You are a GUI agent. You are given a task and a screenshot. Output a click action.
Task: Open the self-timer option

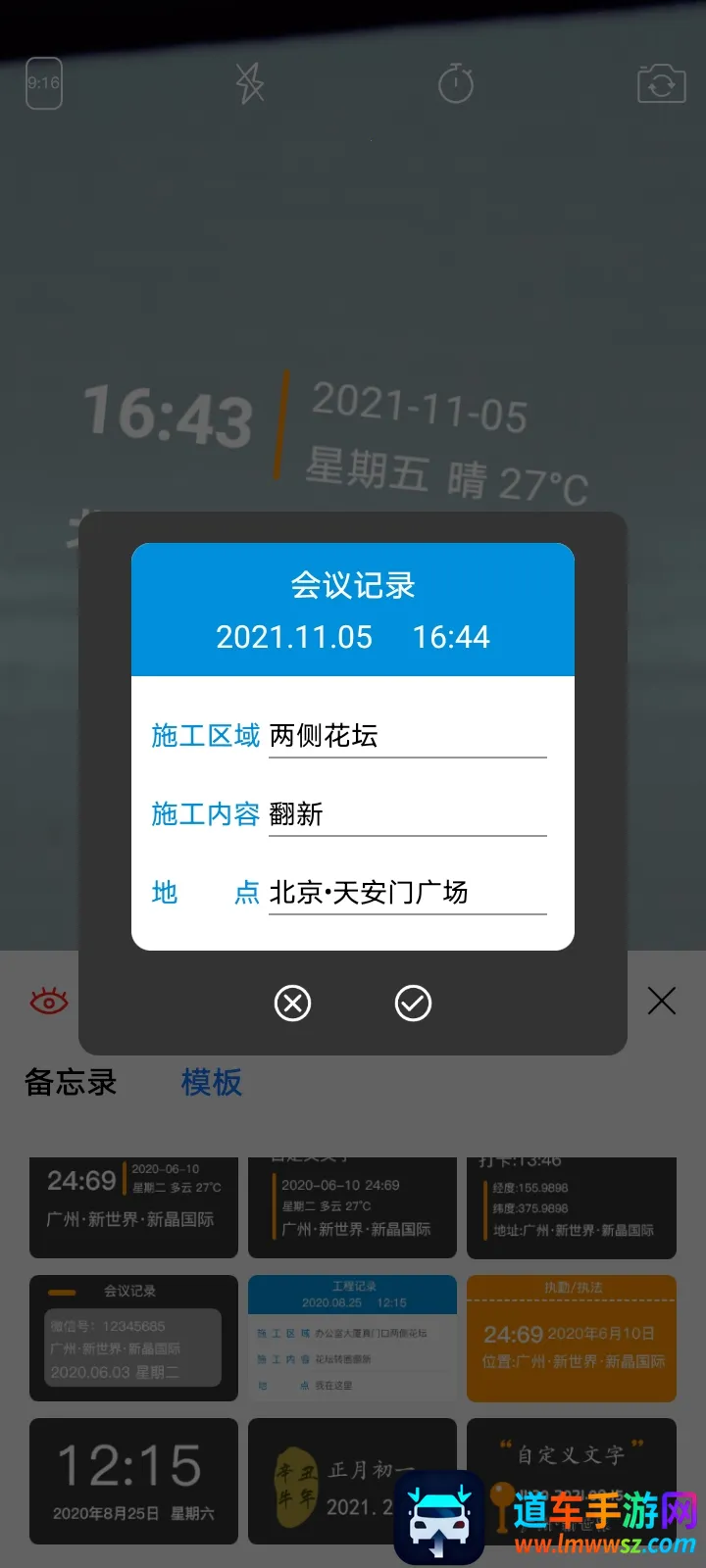[x=456, y=83]
